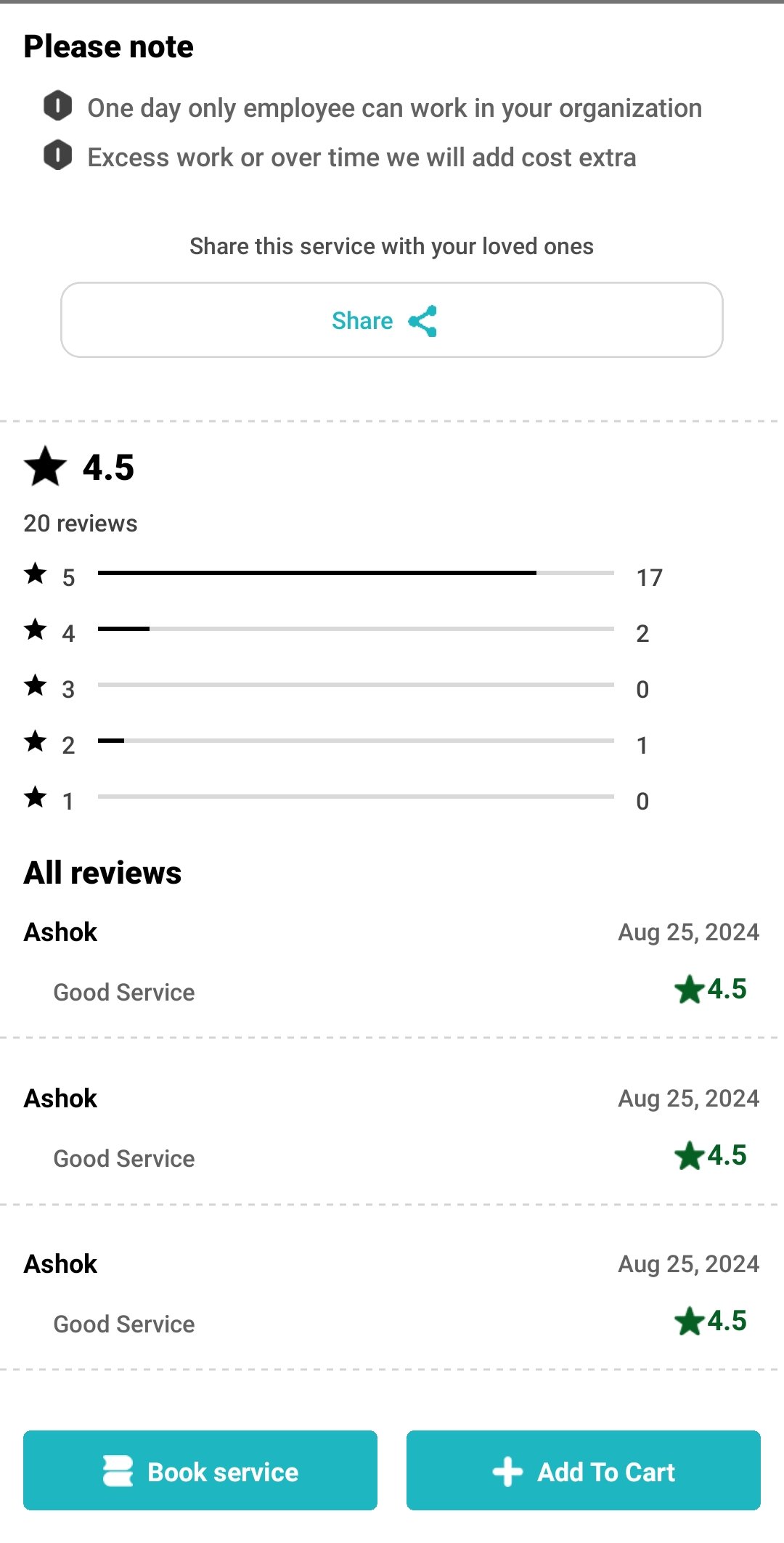Share this service with loved ones
The image size is (784, 1543).
(x=391, y=320)
